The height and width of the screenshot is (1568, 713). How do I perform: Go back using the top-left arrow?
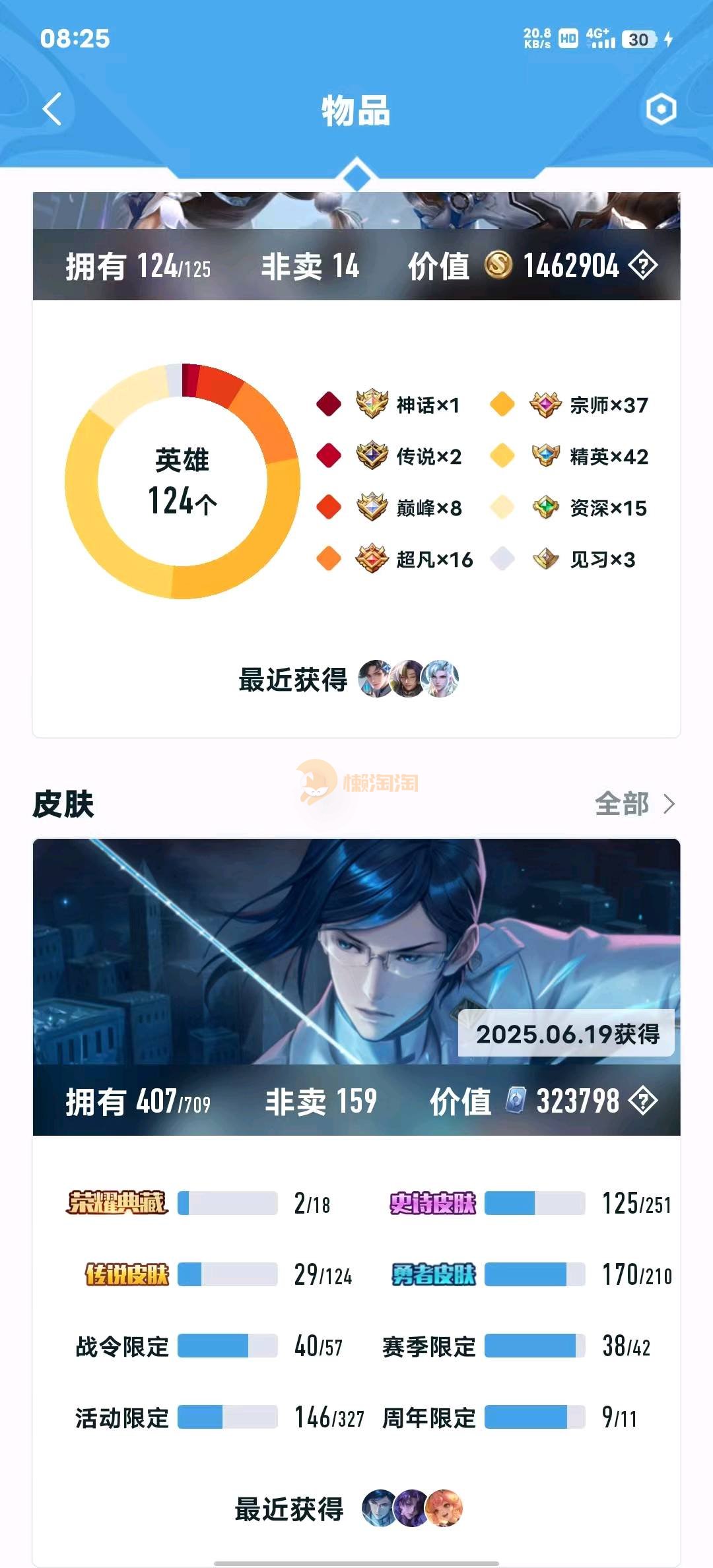pos(51,109)
